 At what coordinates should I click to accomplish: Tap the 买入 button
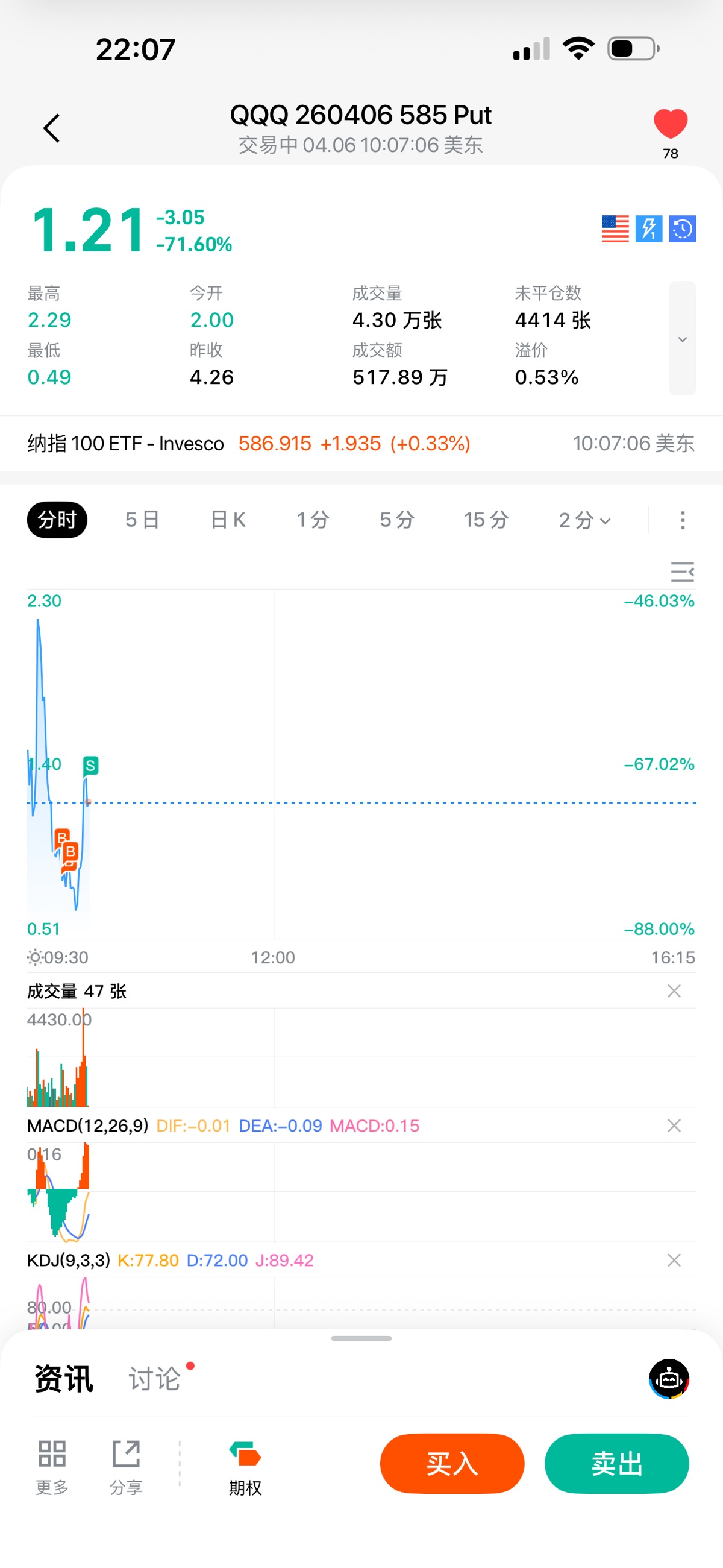451,1463
